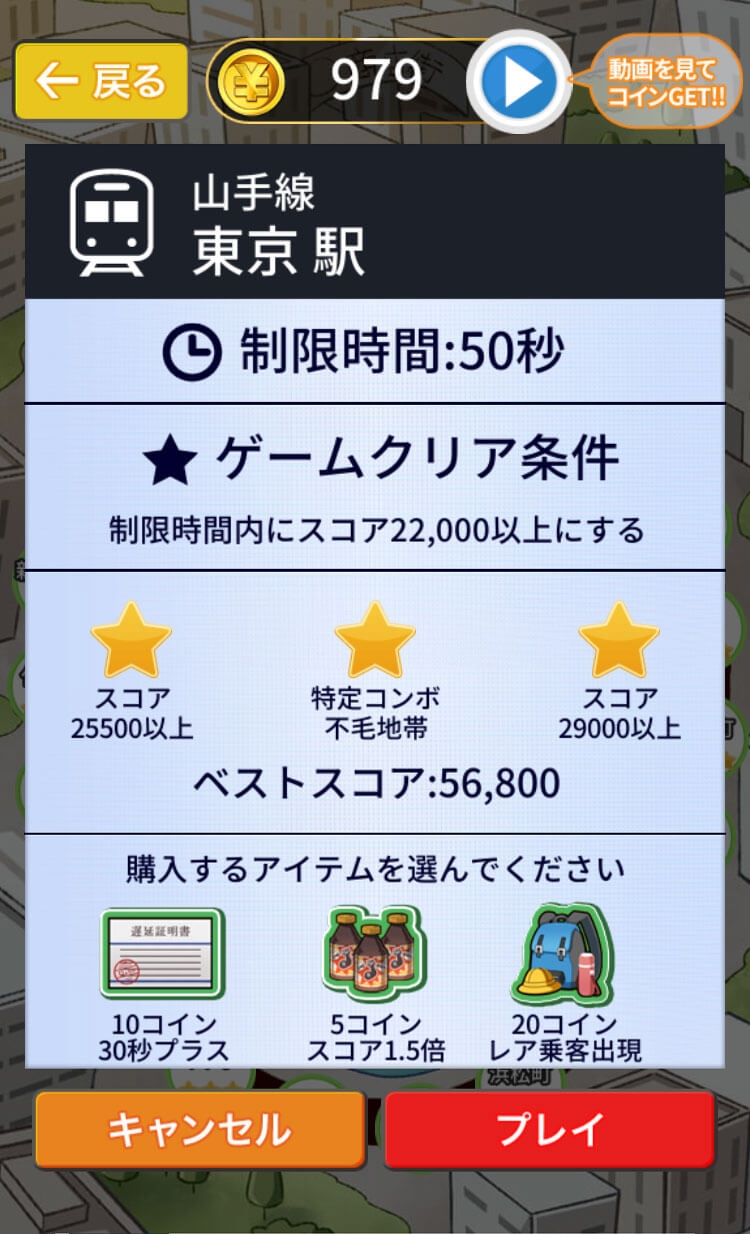This screenshot has height=1234, width=750.
Task: Cancel with the キャンセル button
Action: (x=200, y=1130)
